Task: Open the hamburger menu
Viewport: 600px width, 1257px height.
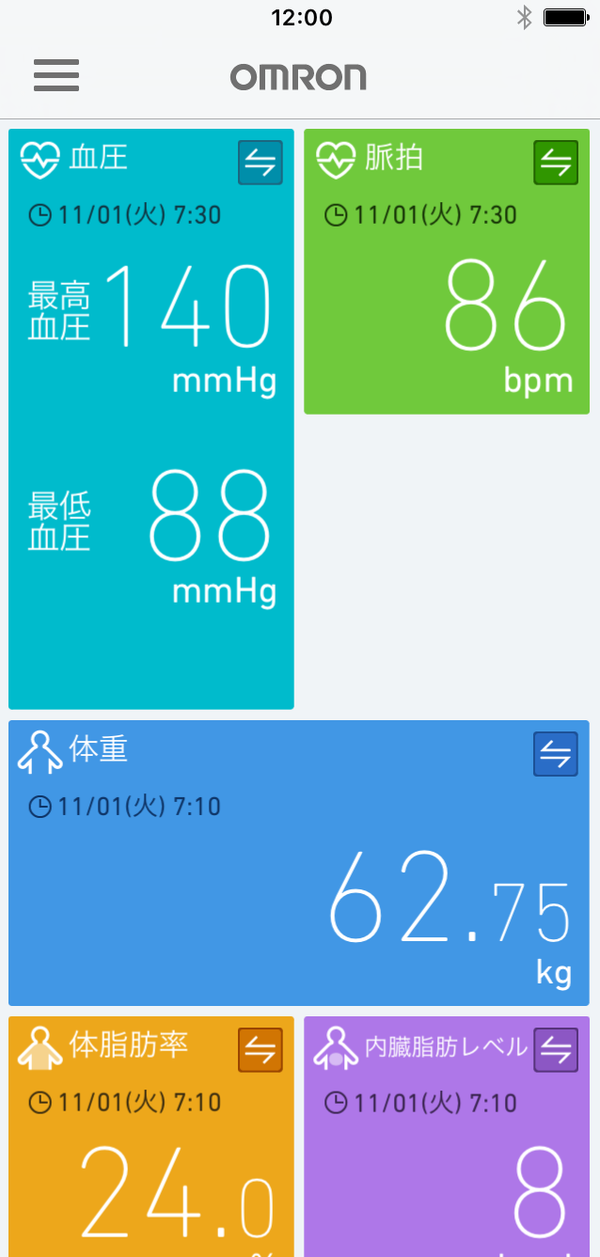Action: pos(56,75)
